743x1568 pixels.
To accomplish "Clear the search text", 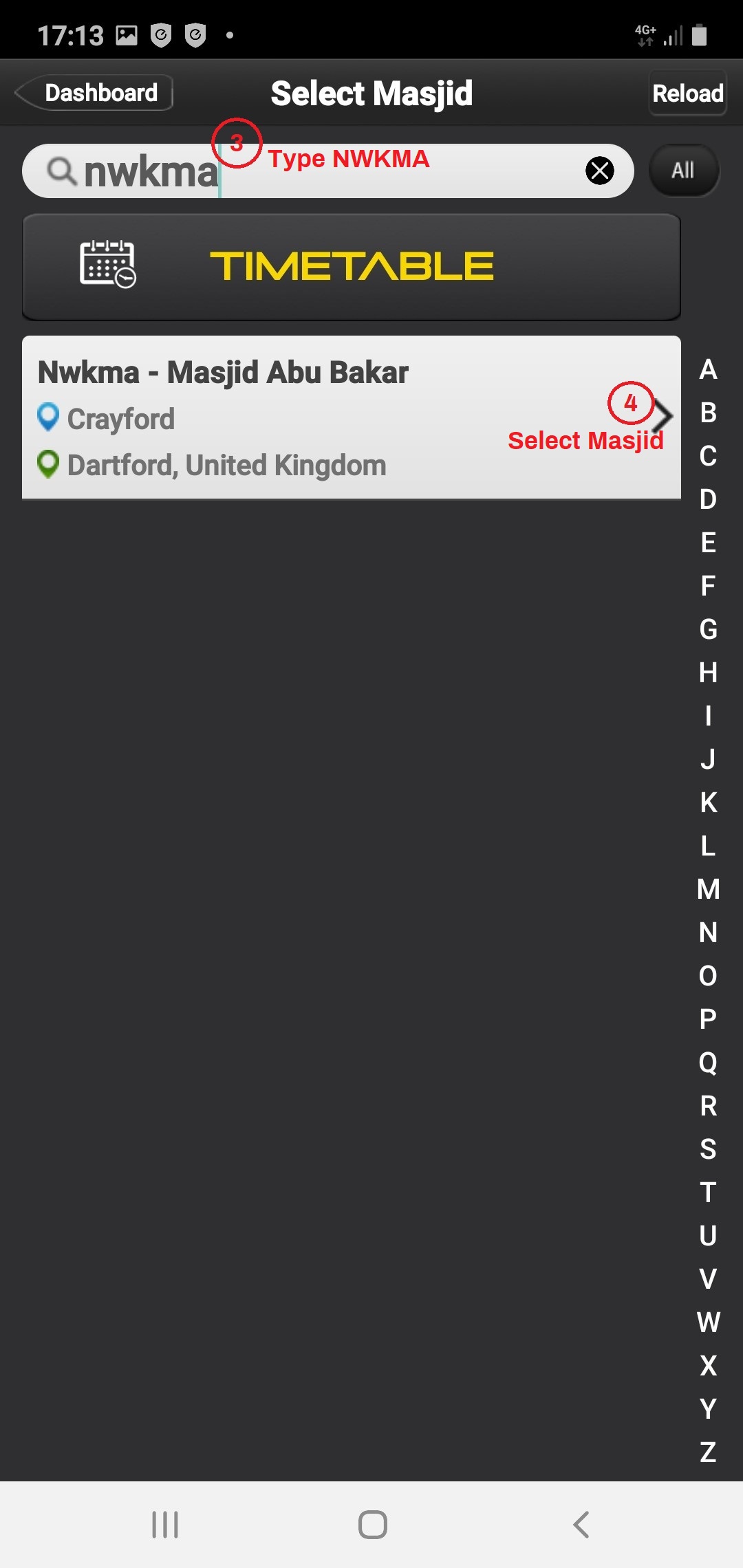I will coord(599,171).
